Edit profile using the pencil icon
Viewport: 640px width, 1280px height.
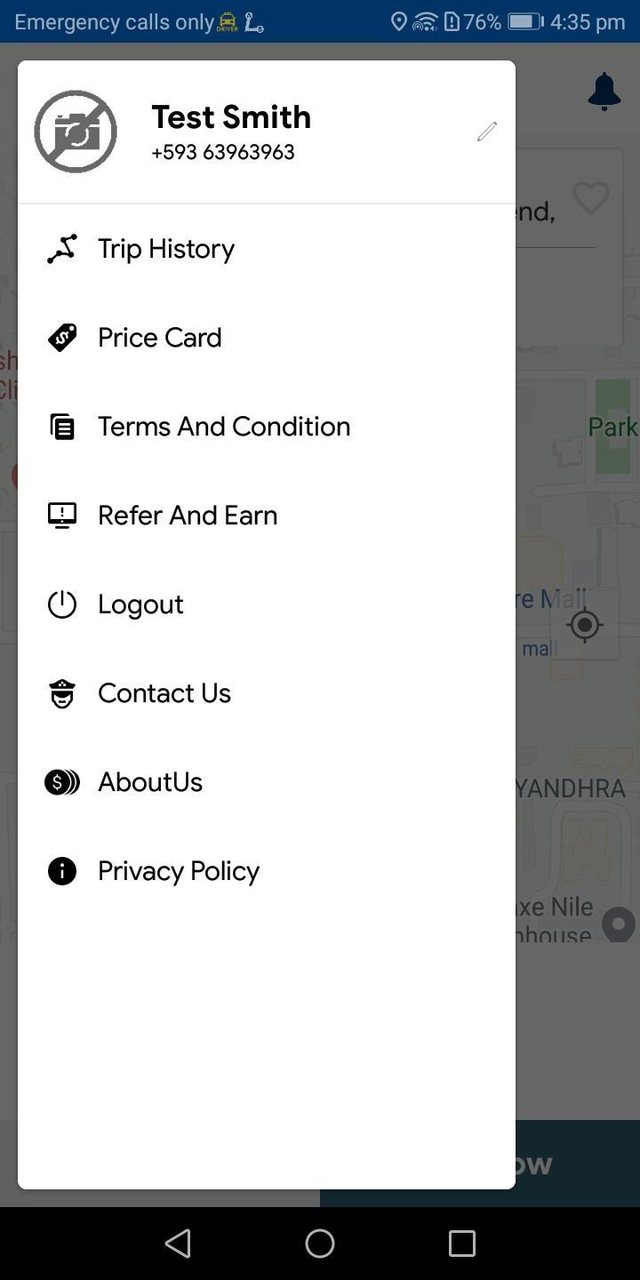point(487,131)
